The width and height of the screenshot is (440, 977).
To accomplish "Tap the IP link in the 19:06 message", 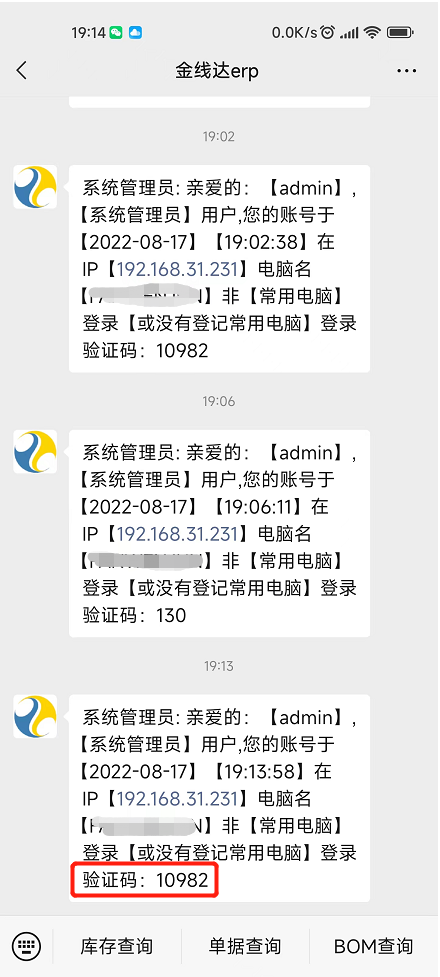I will (x=178, y=534).
